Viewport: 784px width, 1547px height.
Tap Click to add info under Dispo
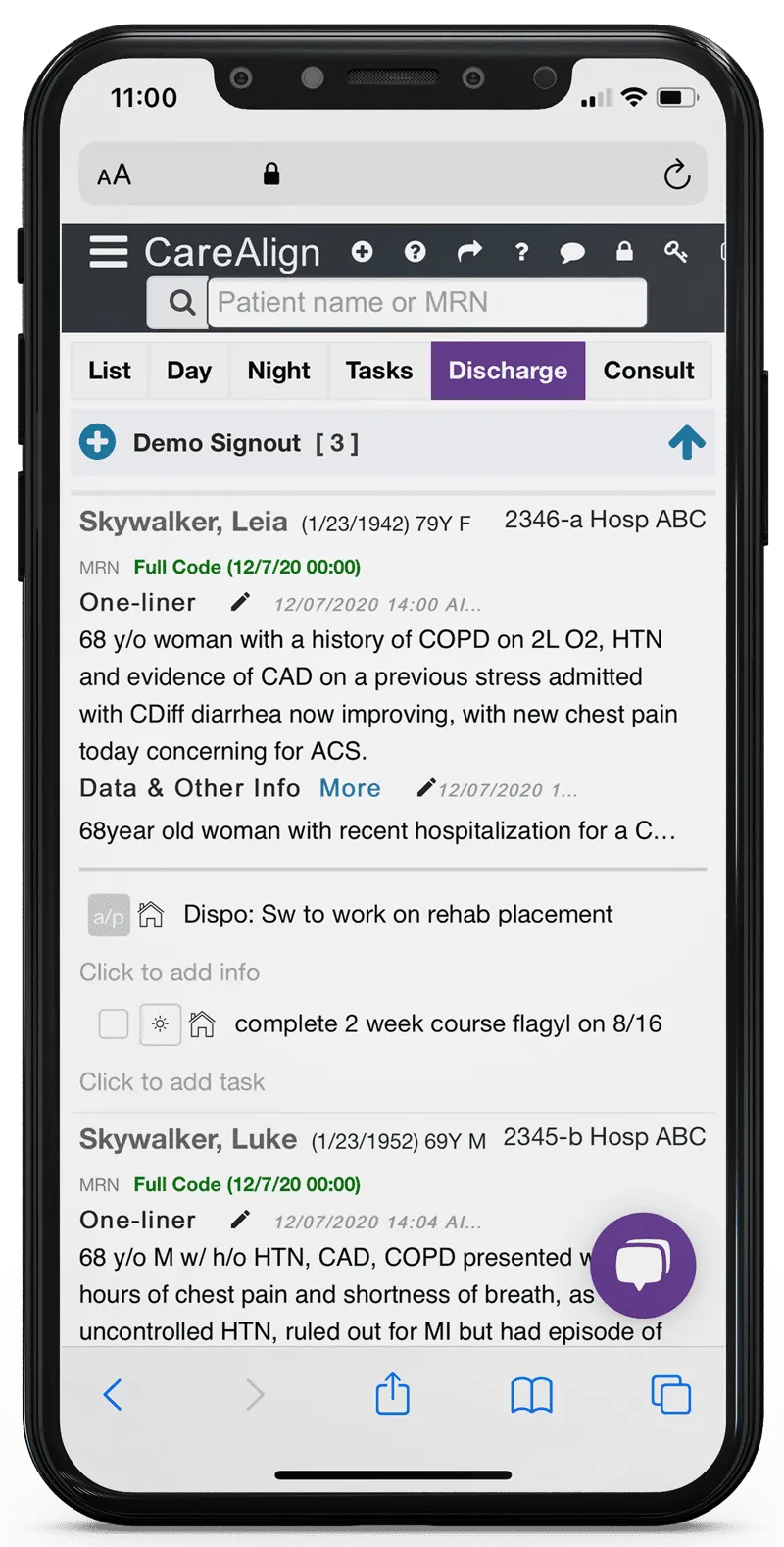click(x=170, y=973)
